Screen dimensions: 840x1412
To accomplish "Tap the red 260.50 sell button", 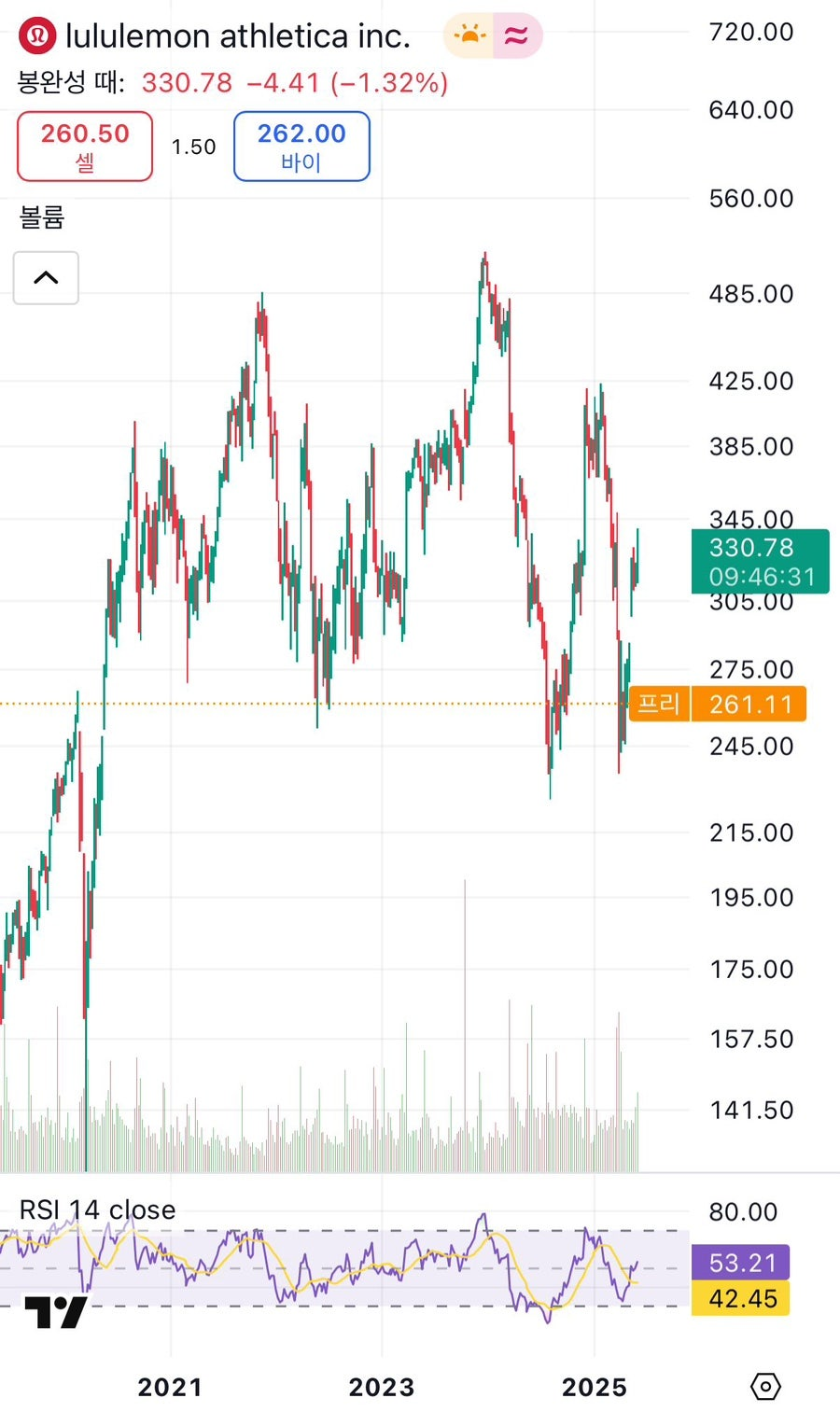I will tap(85, 147).
